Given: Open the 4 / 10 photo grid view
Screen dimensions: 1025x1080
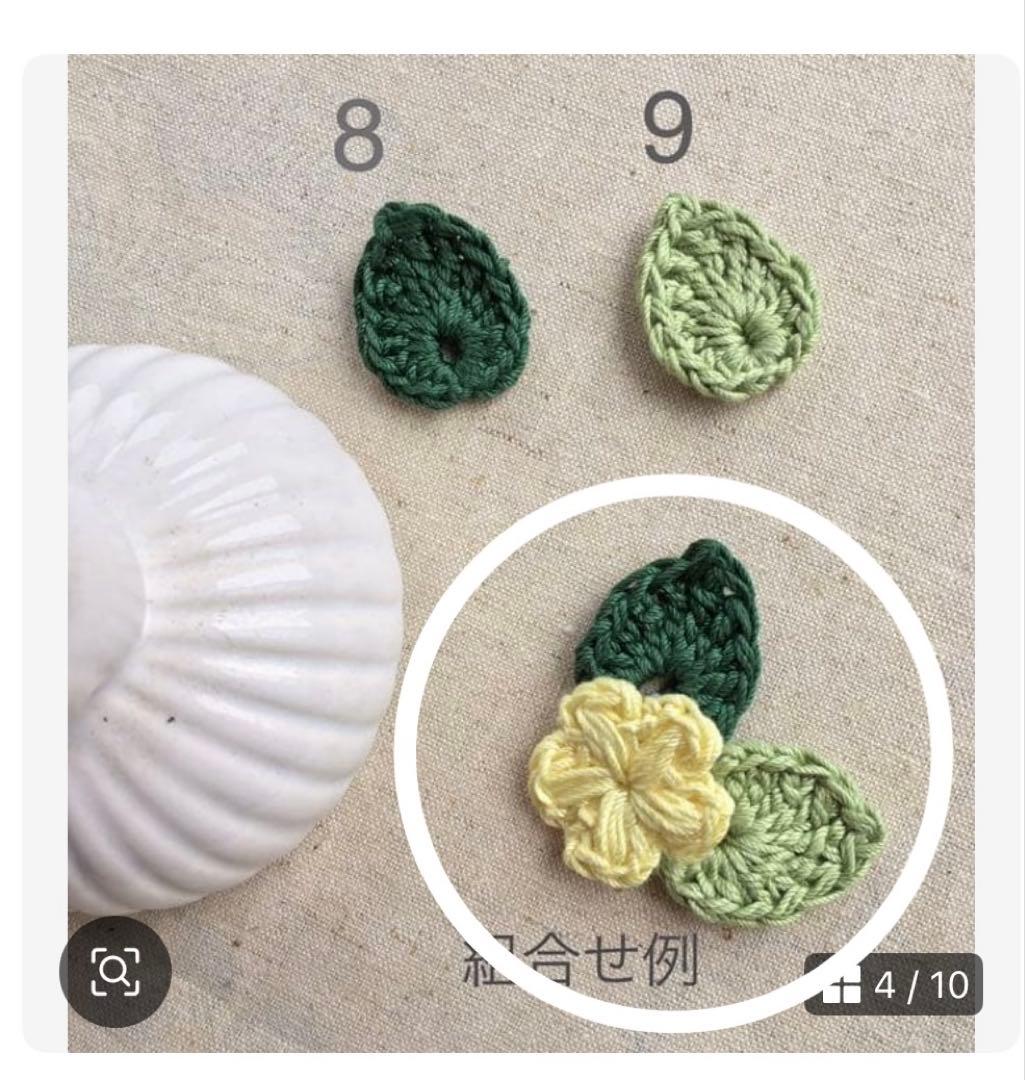Looking at the screenshot, I should click(x=894, y=984).
